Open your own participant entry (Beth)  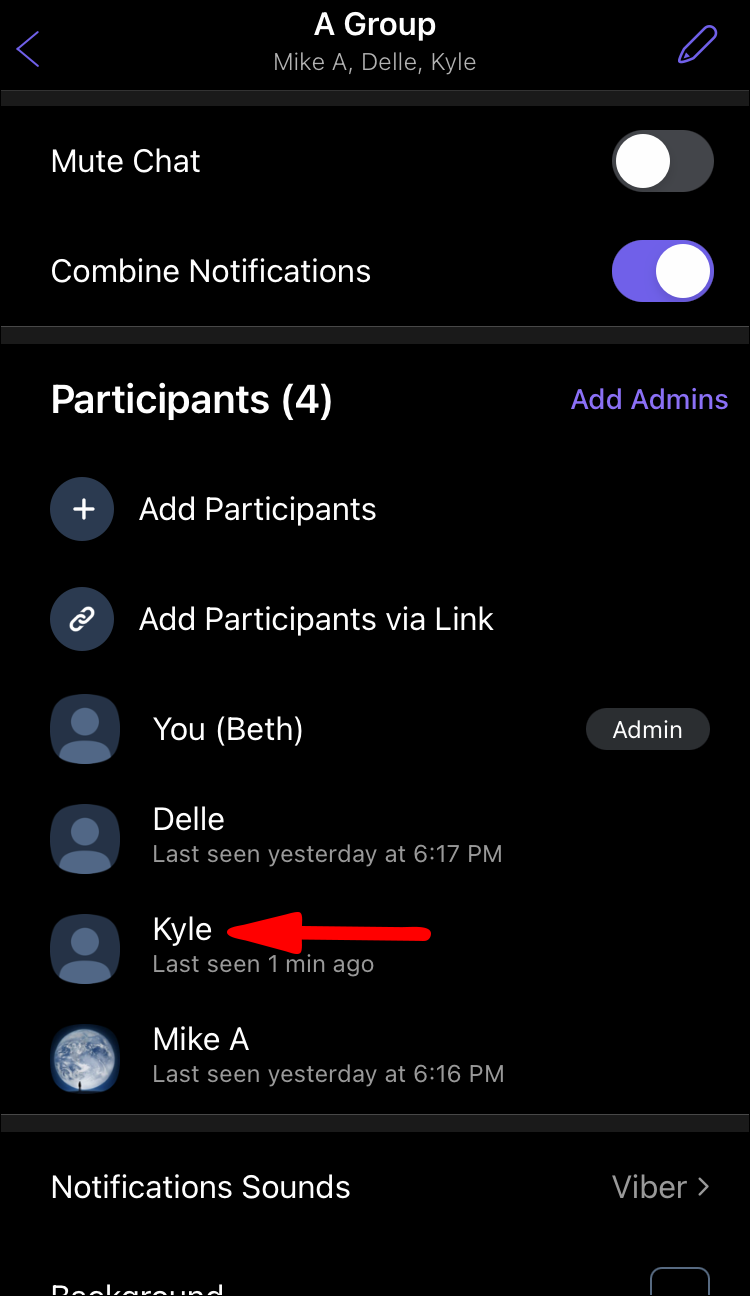(x=228, y=729)
